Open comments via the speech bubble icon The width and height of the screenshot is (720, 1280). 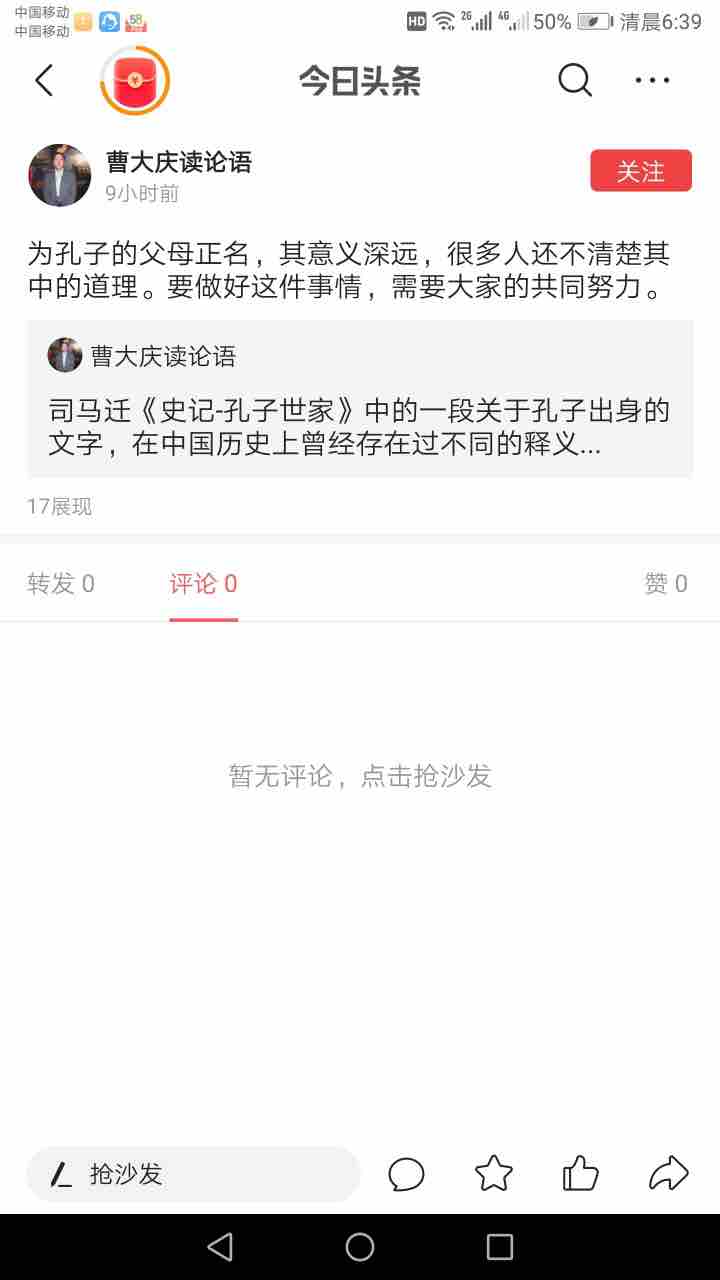[x=407, y=1174]
